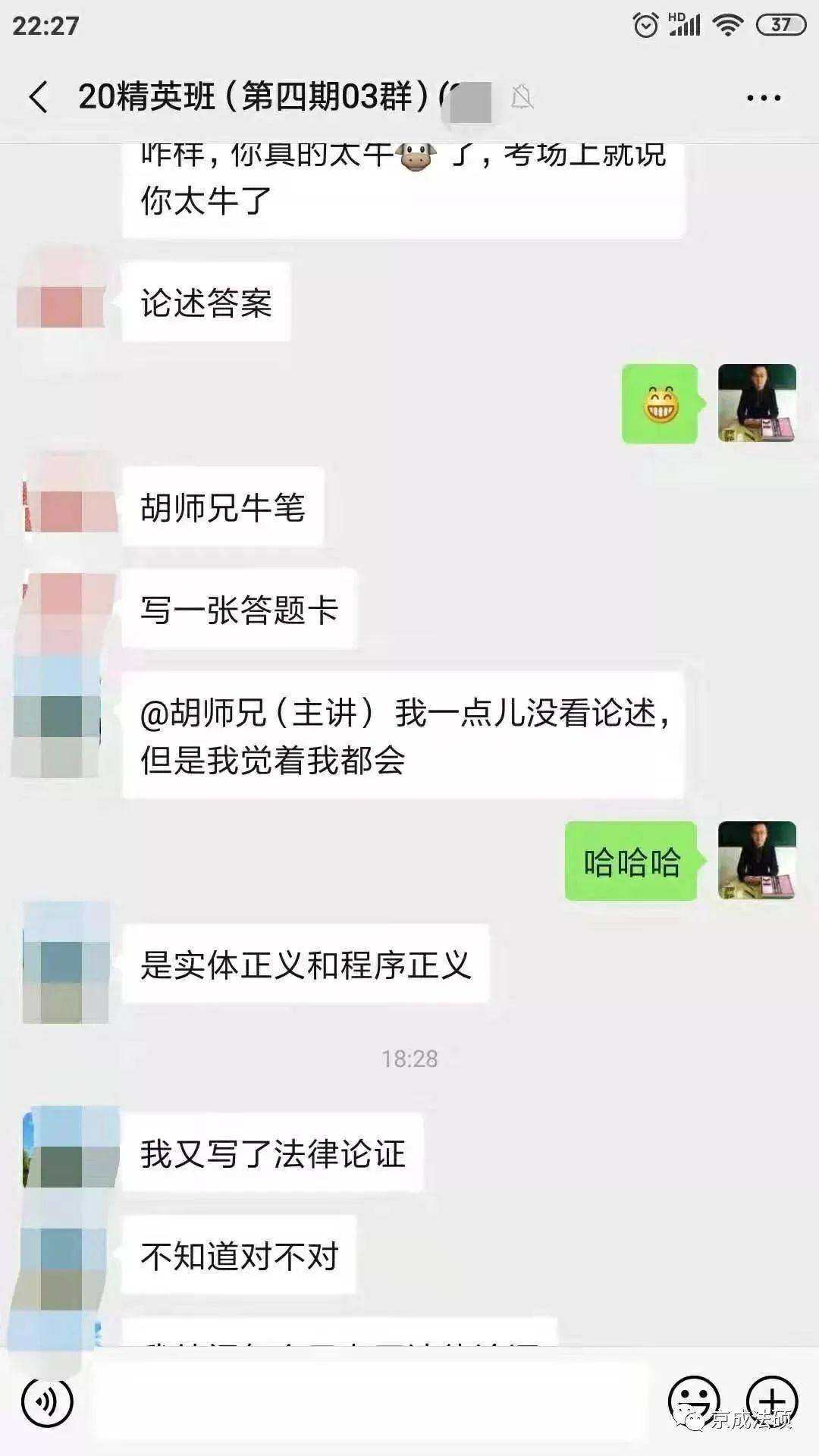The width and height of the screenshot is (819, 1456).
Task: Tap avatar next to 论述答案 message
Action: pos(62,302)
